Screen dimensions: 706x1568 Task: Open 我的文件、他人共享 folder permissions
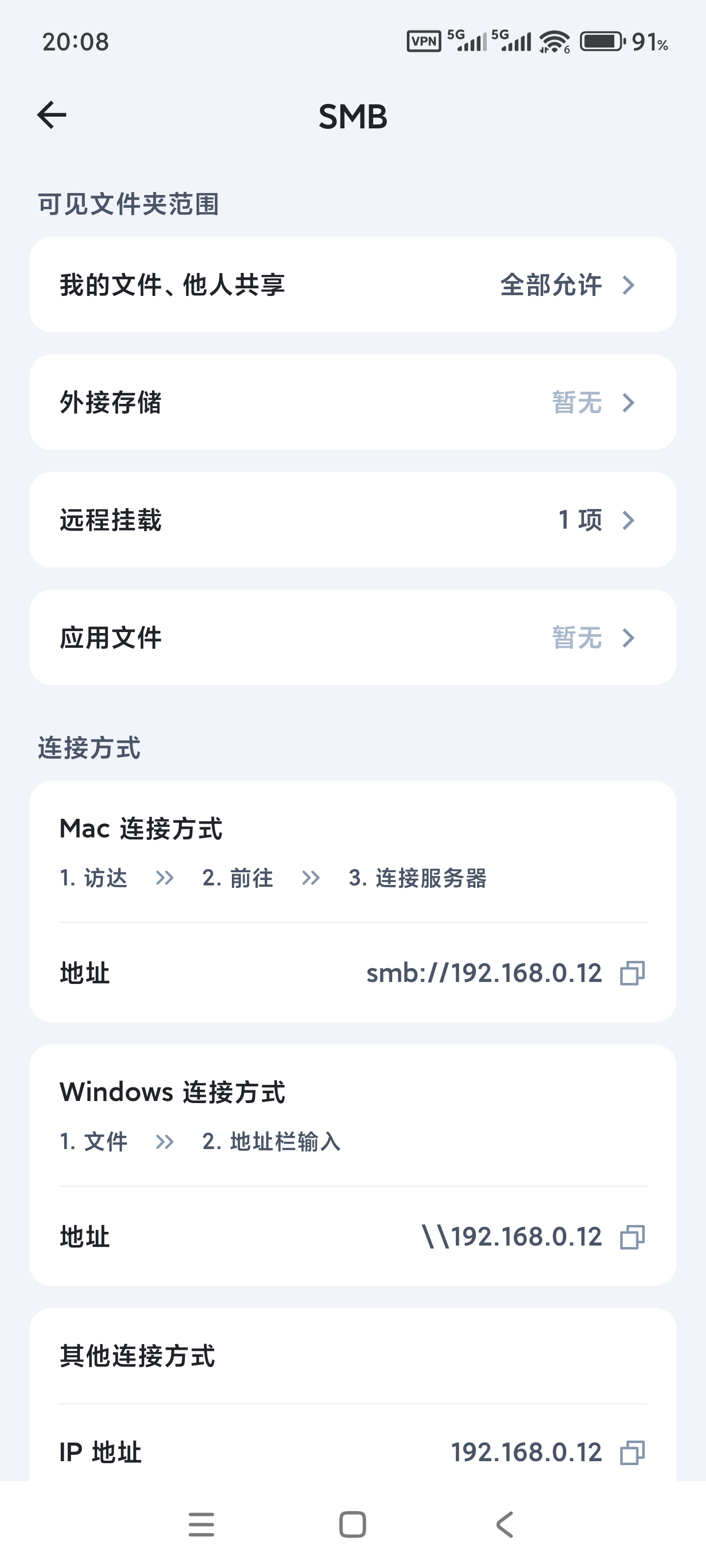pyautogui.click(x=352, y=285)
